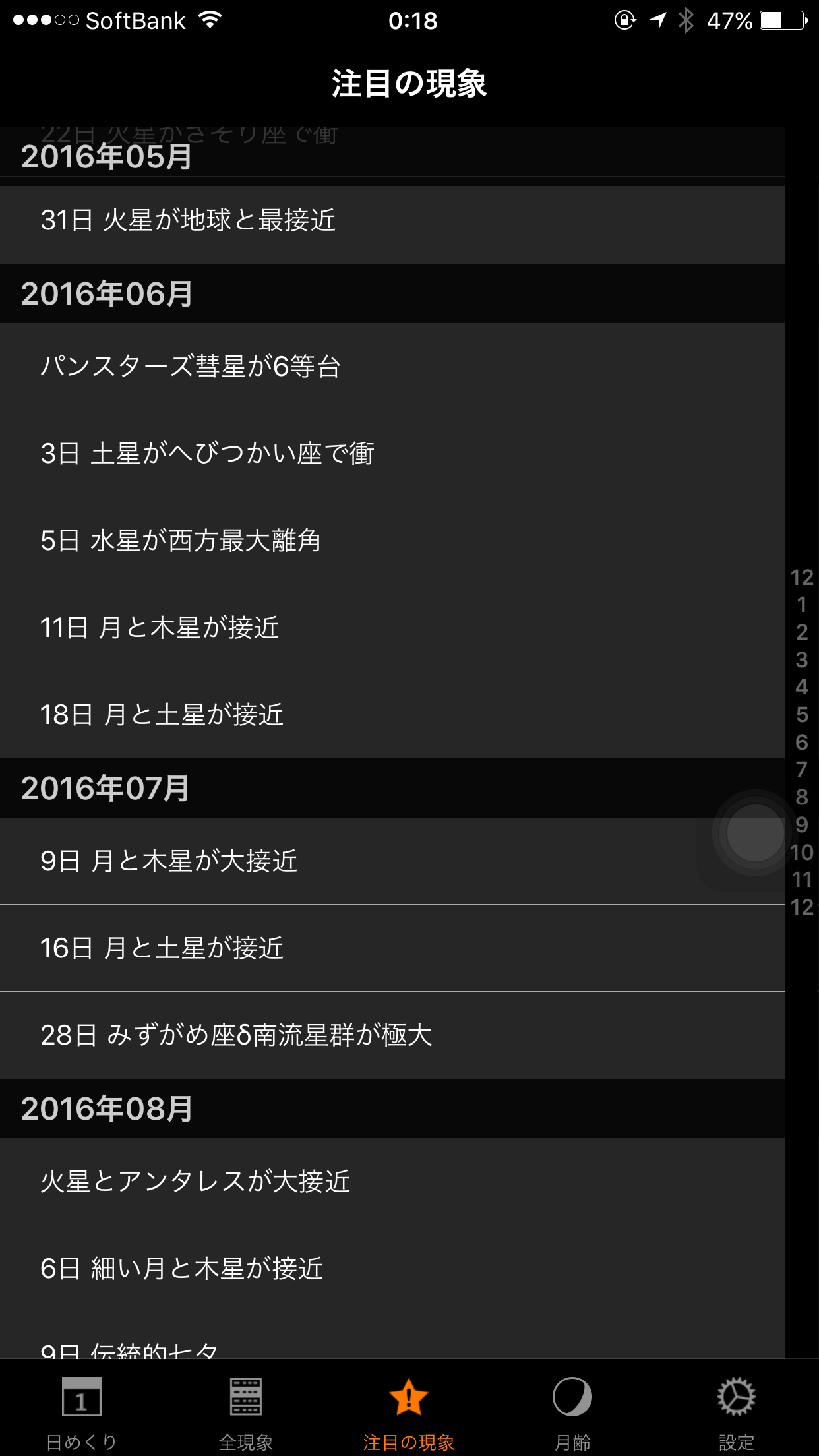Jump to month 3 in the index
Image resolution: width=819 pixels, height=1456 pixels.
pyautogui.click(x=802, y=659)
